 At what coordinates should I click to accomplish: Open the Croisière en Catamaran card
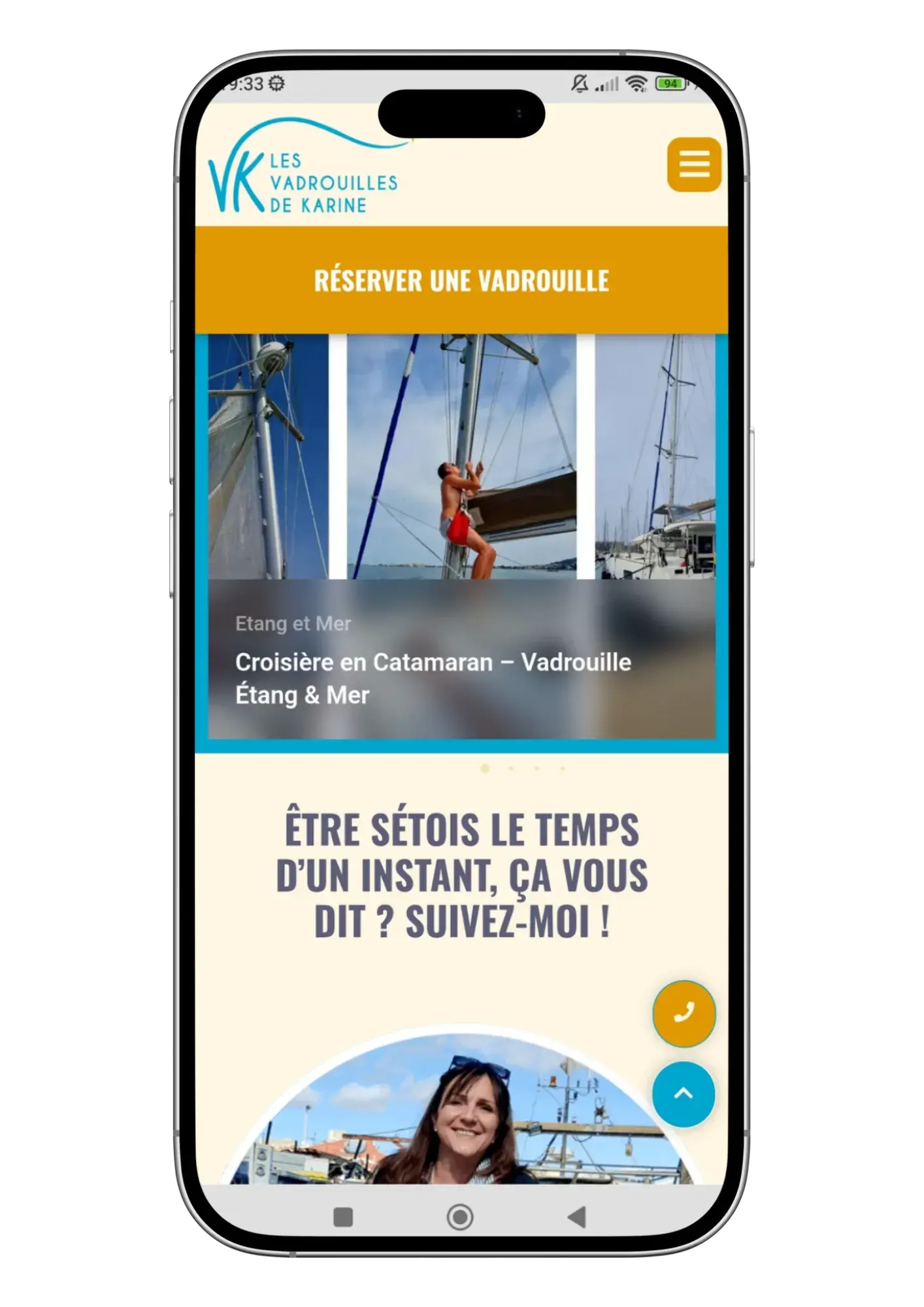click(433, 678)
